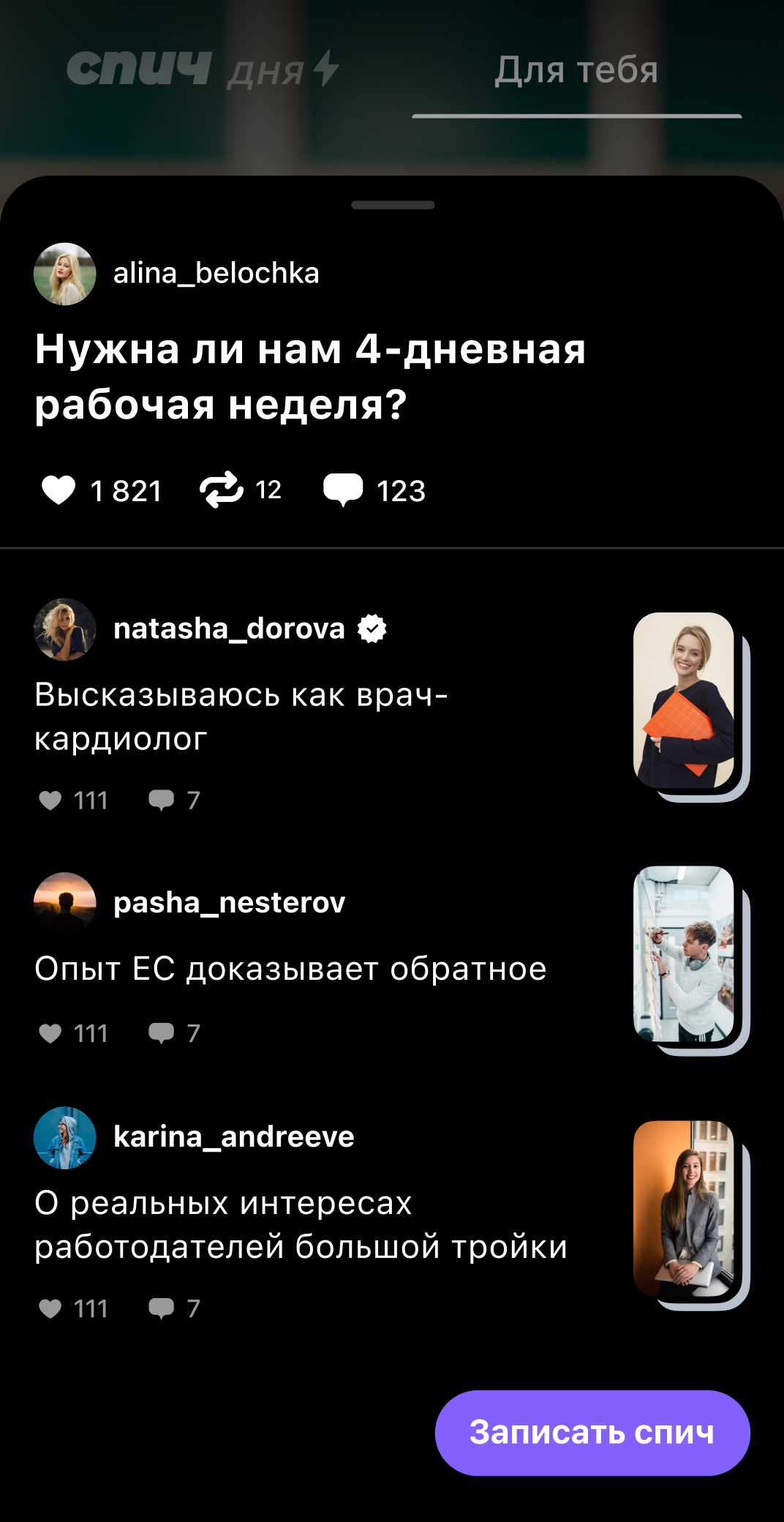
Task: Play natasha_dorova's video reply thumbnail
Action: 690,705
